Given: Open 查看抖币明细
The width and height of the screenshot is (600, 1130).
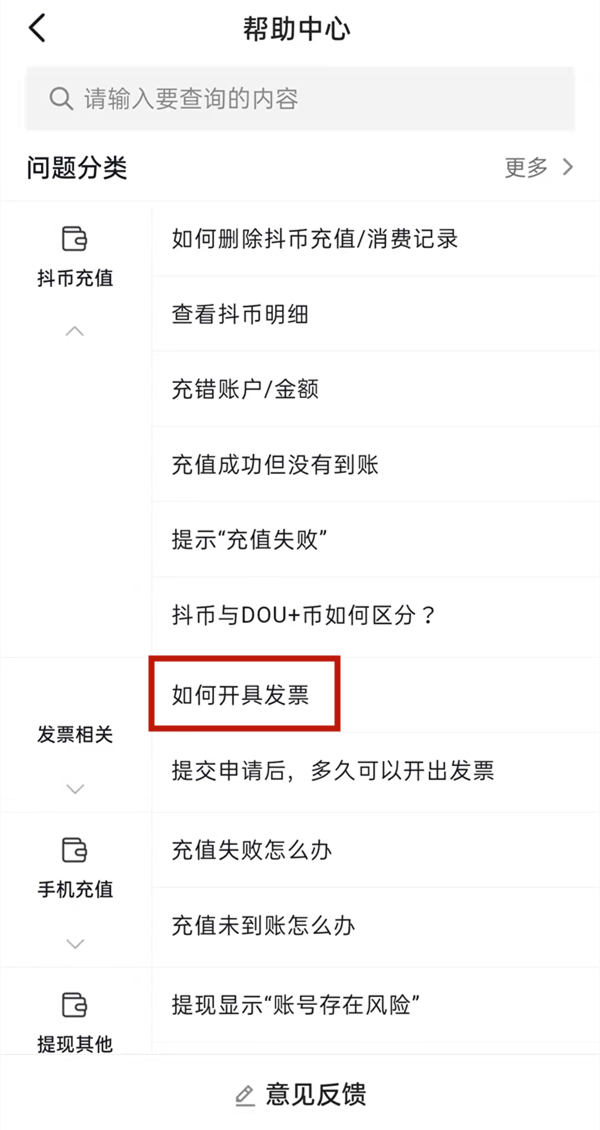Looking at the screenshot, I should coord(240,315).
